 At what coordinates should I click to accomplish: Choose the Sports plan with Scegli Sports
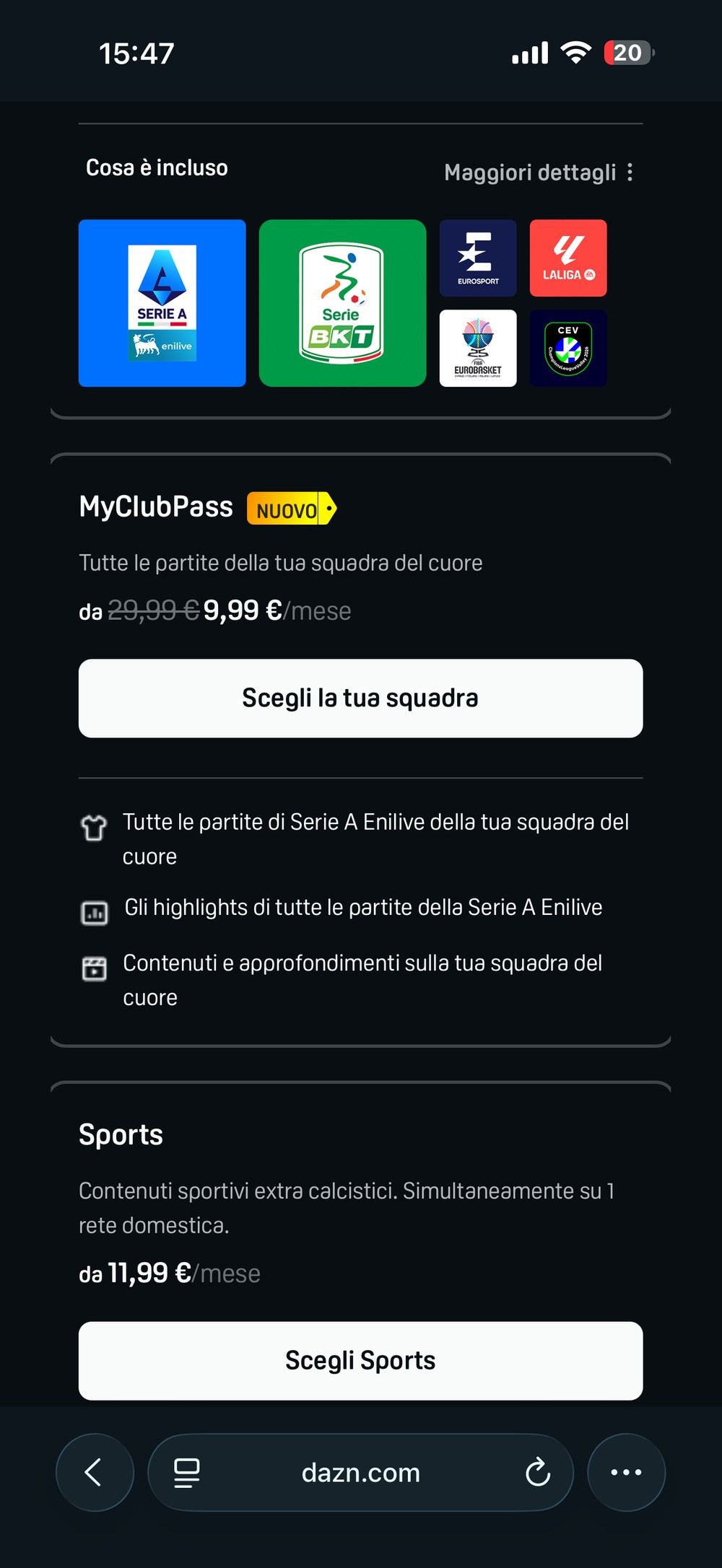(360, 1360)
